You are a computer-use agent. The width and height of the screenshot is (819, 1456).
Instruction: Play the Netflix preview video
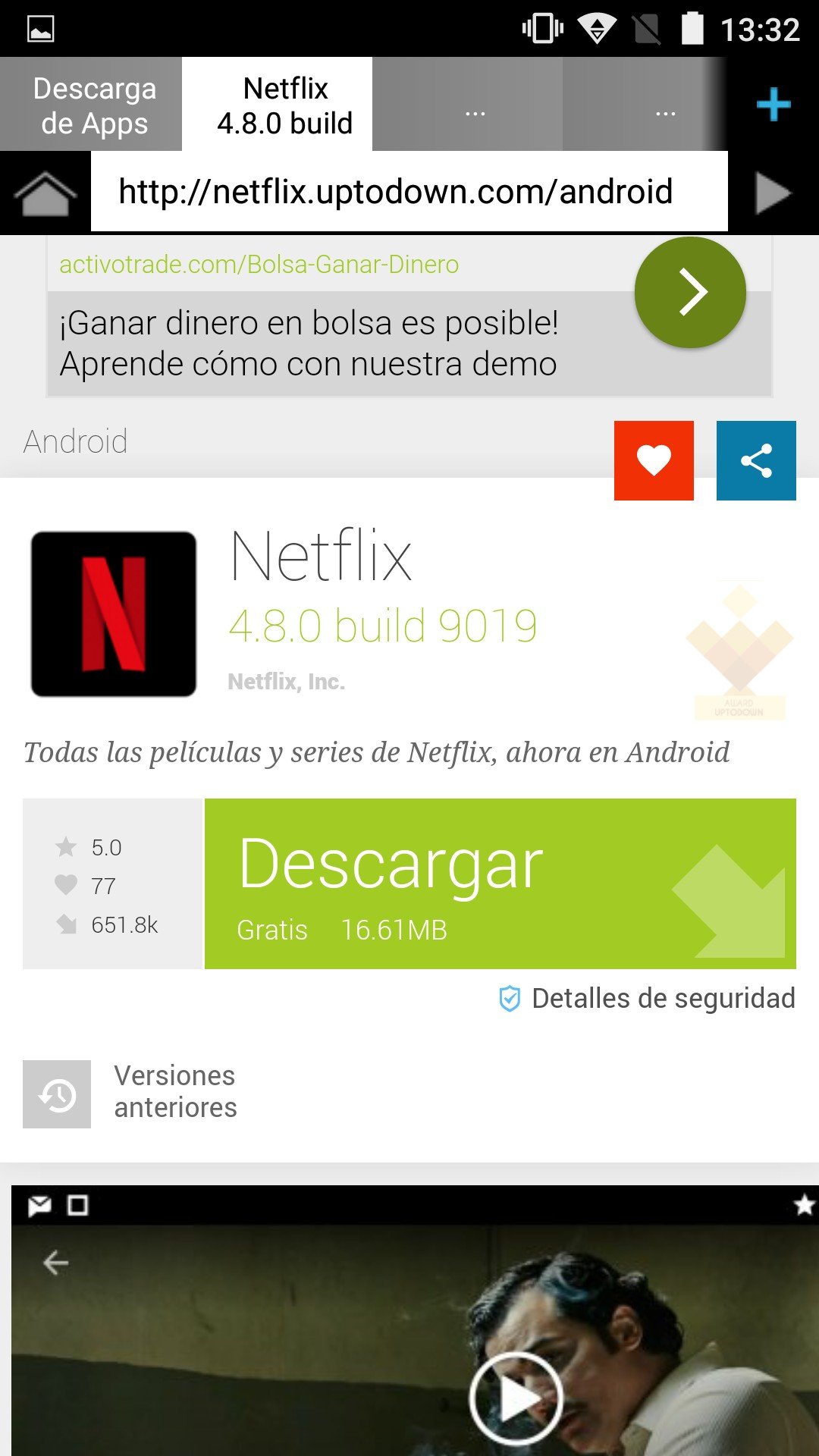(x=515, y=1398)
